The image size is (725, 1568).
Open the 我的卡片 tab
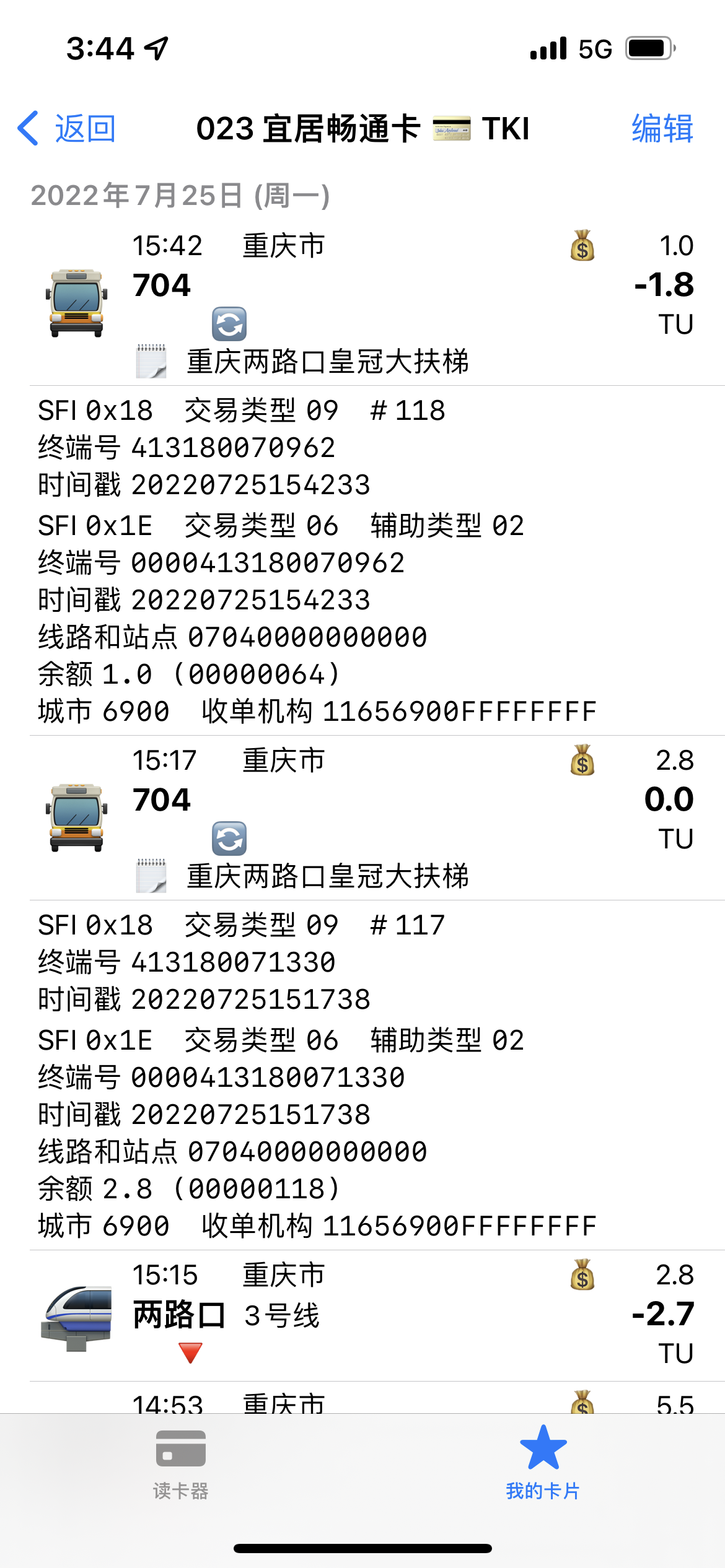point(543,1463)
